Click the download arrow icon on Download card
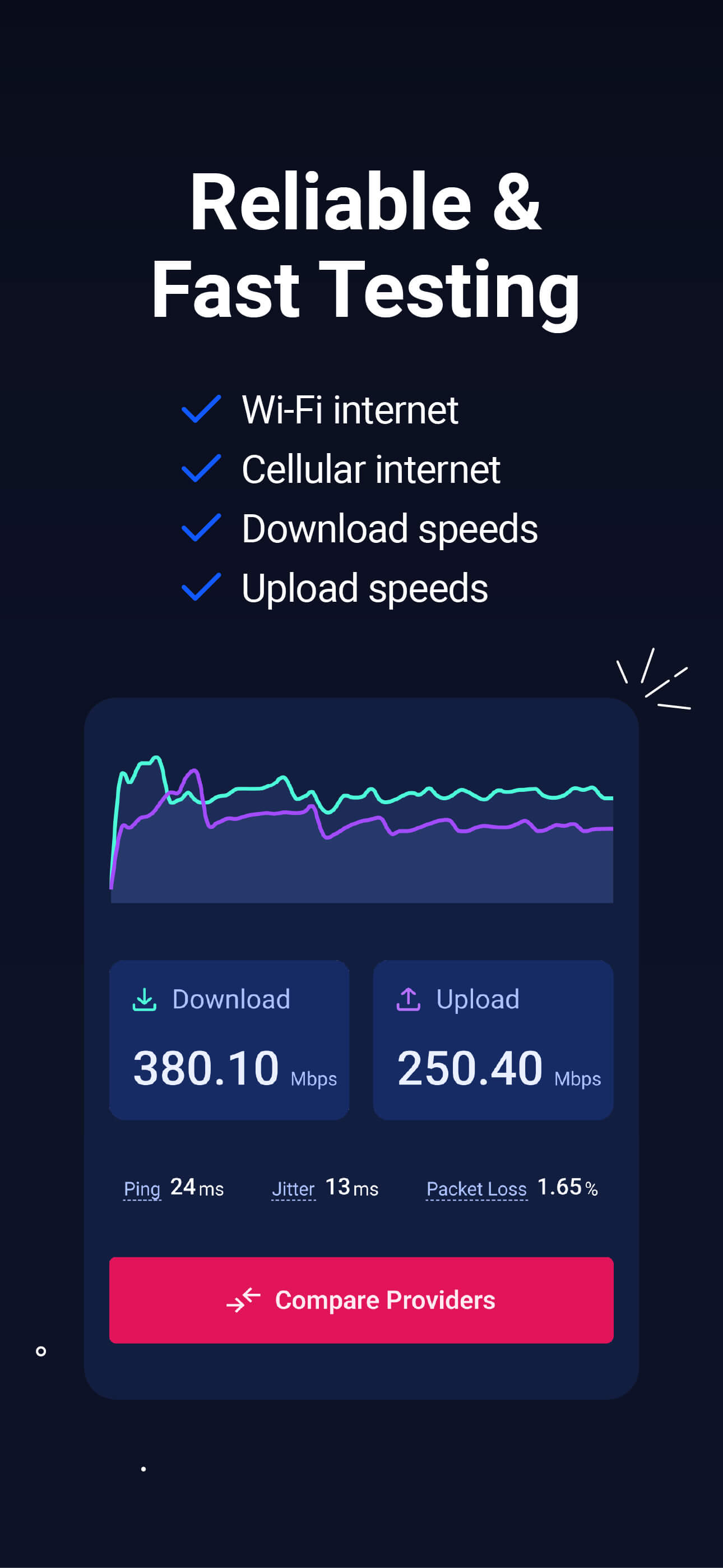 coord(144,999)
